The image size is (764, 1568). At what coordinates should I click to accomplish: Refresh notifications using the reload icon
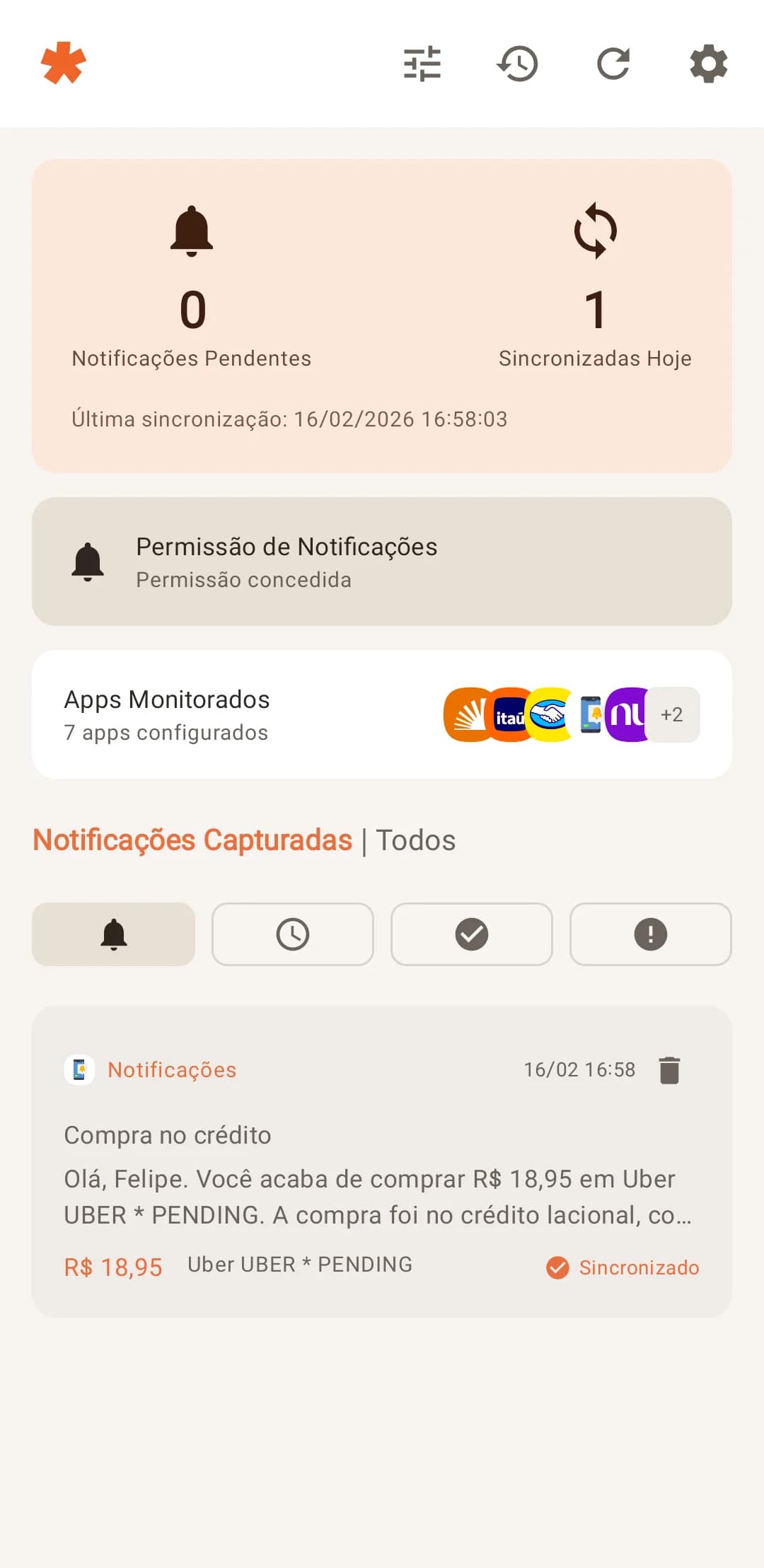click(x=613, y=64)
